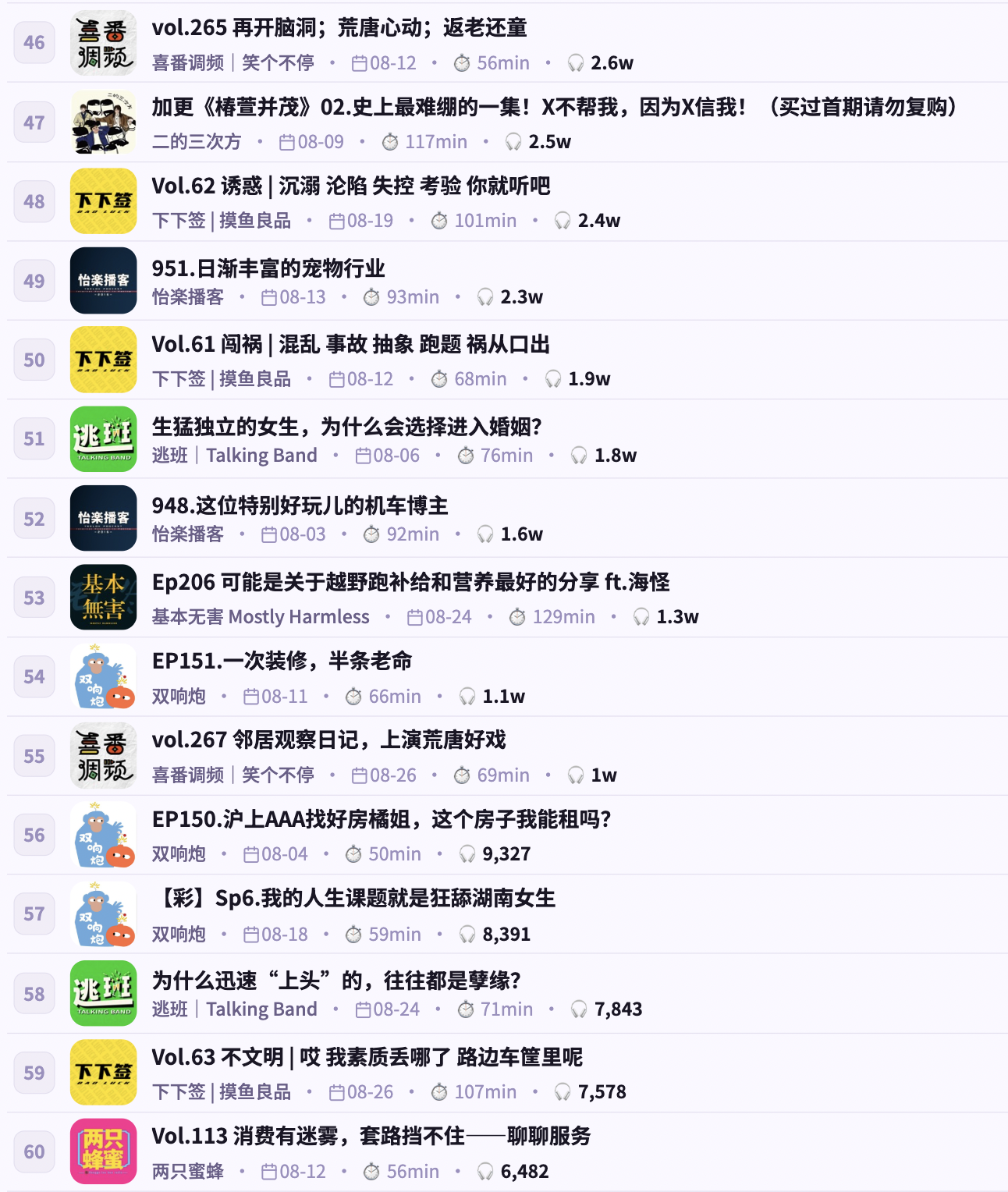
Task: Open EP150.沪上AAA找好房橘姐 episode
Action: pyautogui.click(x=382, y=819)
